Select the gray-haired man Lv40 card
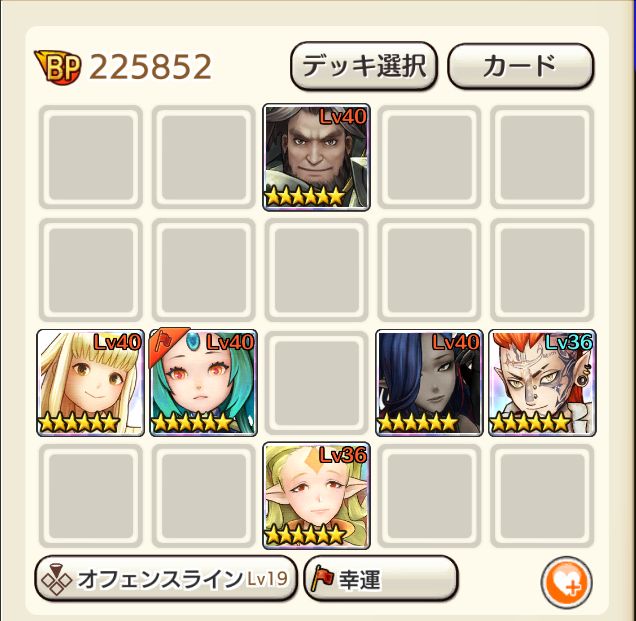This screenshot has height=621, width=636. point(317,157)
